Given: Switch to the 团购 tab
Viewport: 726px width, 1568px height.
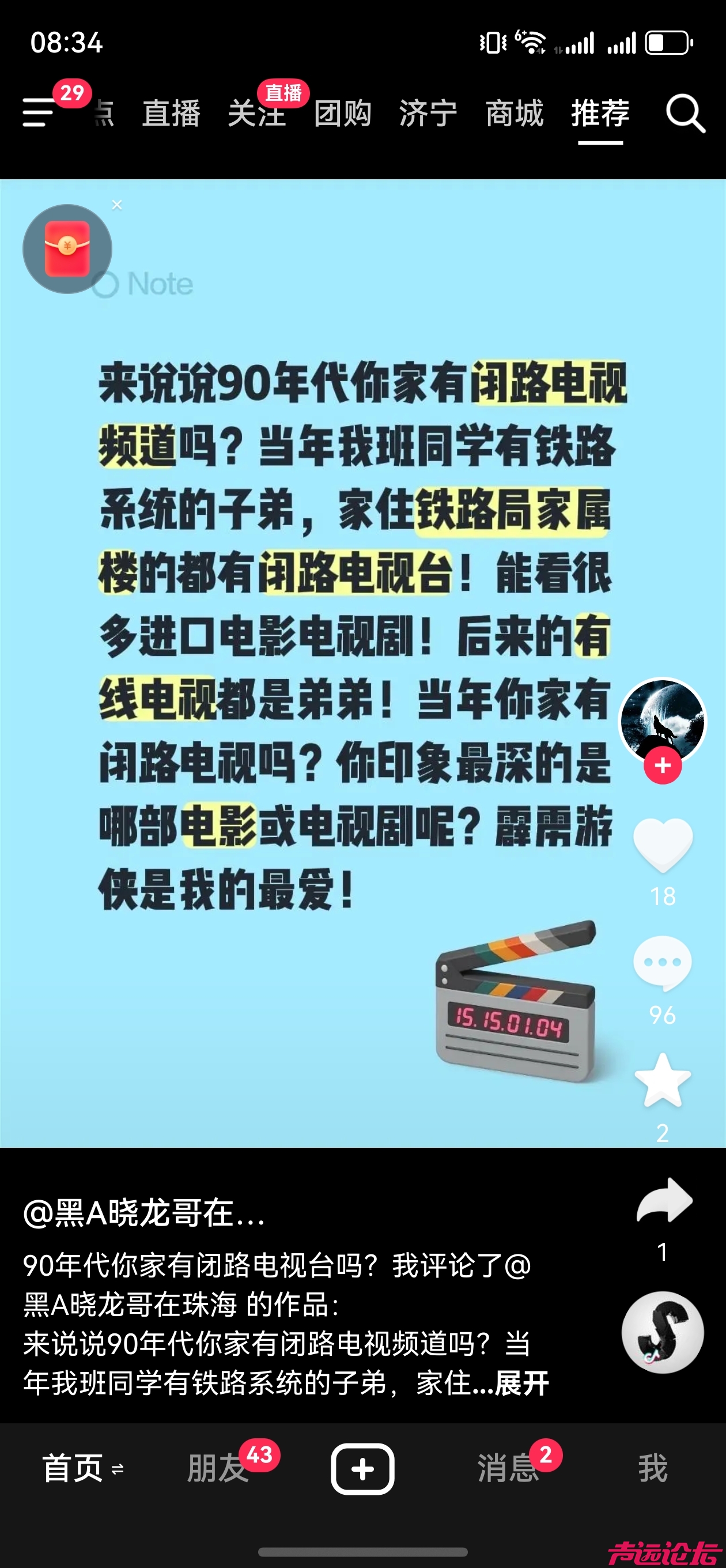Looking at the screenshot, I should [343, 114].
